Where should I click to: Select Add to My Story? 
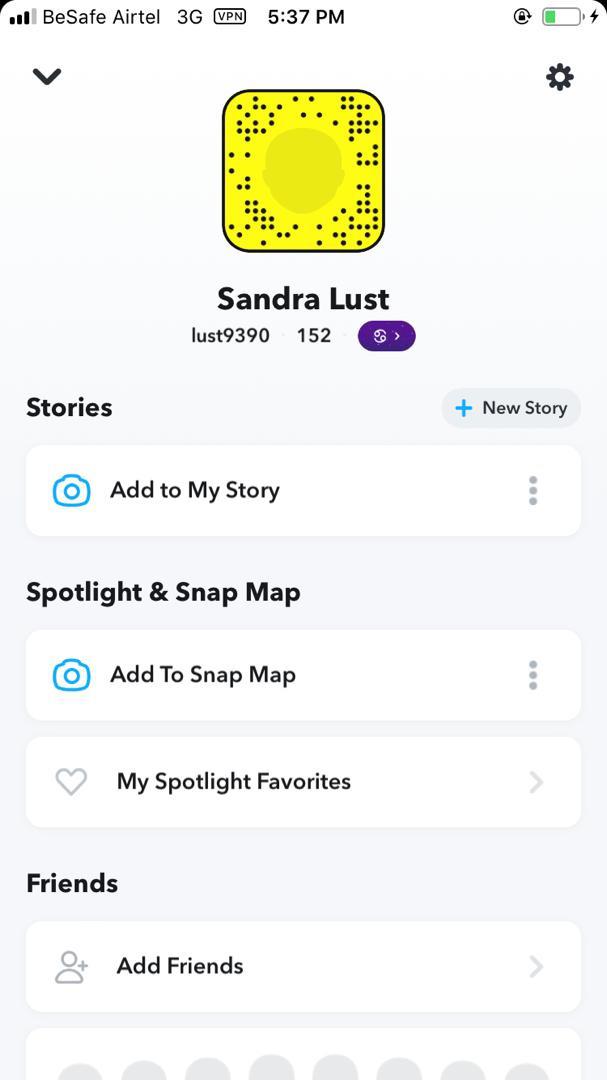(195, 490)
